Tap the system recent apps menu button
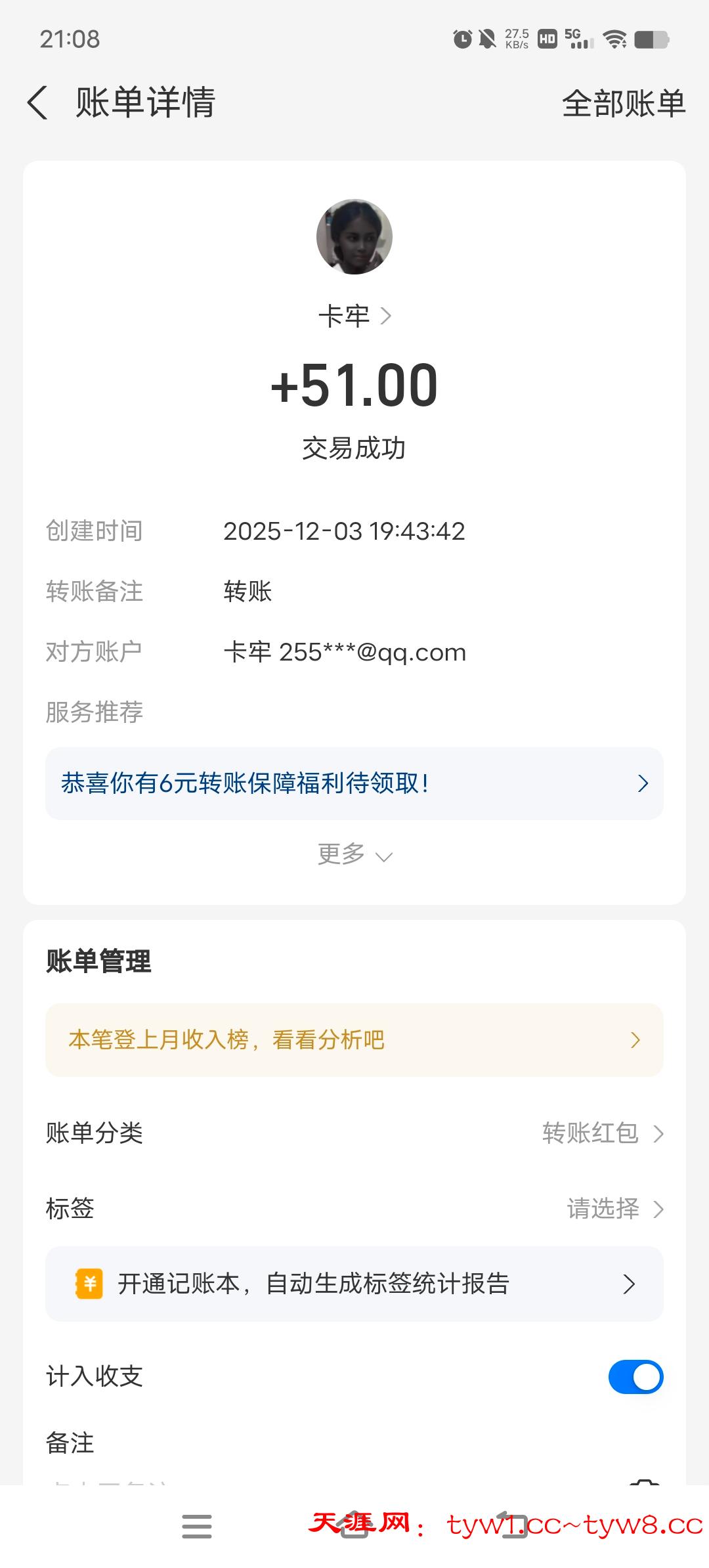Viewport: 709px width, 1568px height. point(197,1527)
